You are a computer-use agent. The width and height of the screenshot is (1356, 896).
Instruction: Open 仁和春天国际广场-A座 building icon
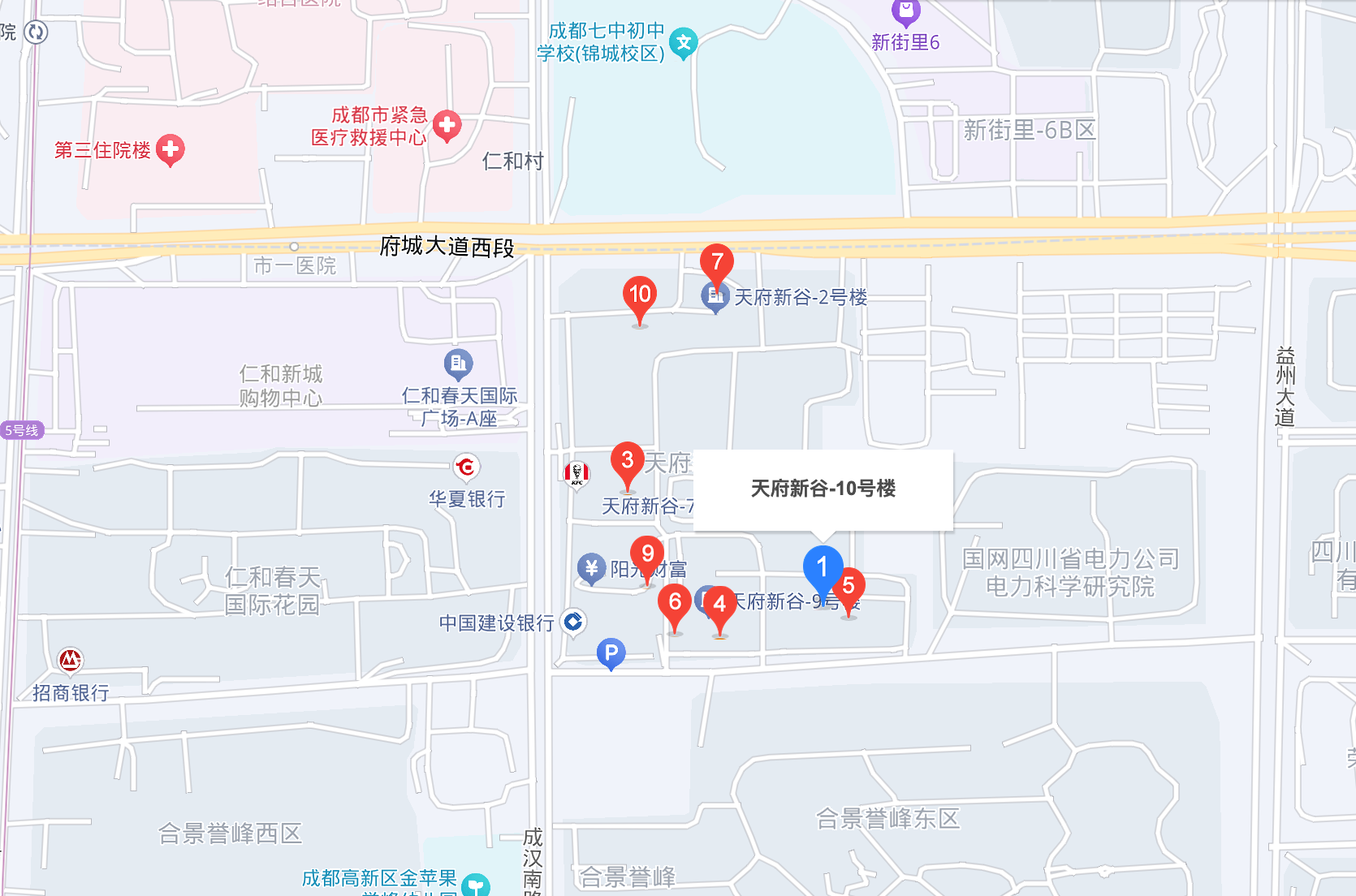[458, 364]
